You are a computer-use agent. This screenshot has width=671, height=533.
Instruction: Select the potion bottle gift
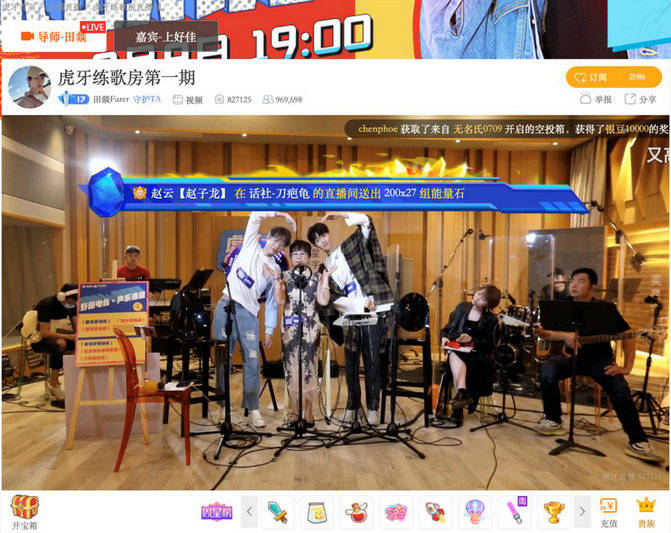356,512
